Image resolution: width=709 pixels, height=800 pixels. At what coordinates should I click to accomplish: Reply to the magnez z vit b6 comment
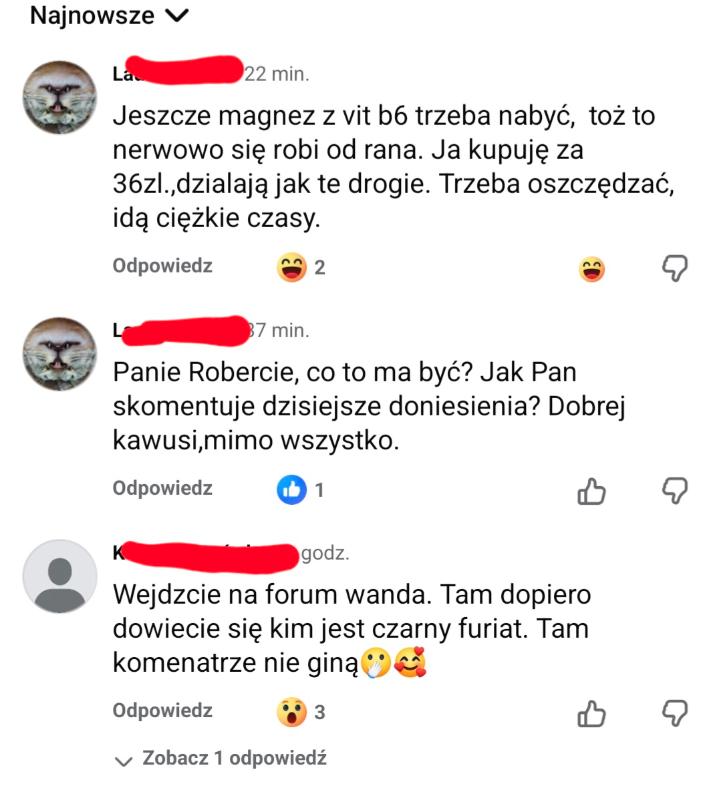[x=162, y=266]
